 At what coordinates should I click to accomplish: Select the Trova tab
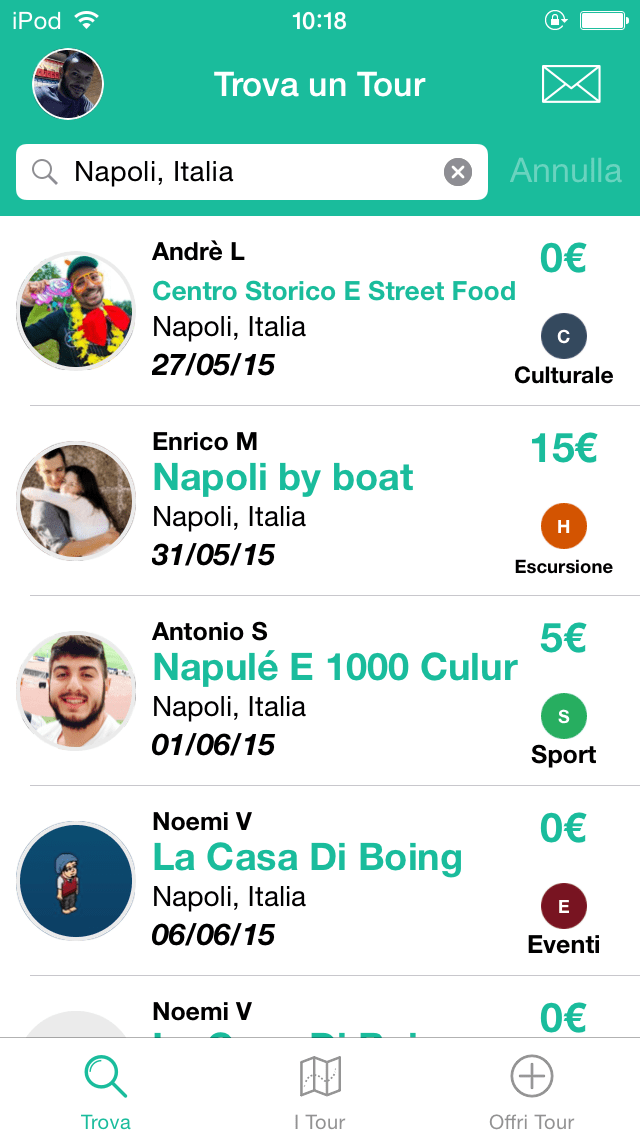(x=106, y=1092)
